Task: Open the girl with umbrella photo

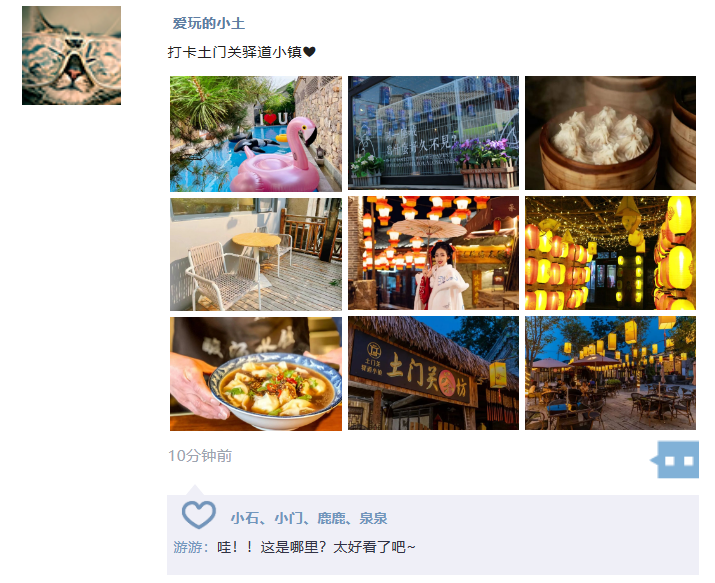Action: tap(433, 253)
